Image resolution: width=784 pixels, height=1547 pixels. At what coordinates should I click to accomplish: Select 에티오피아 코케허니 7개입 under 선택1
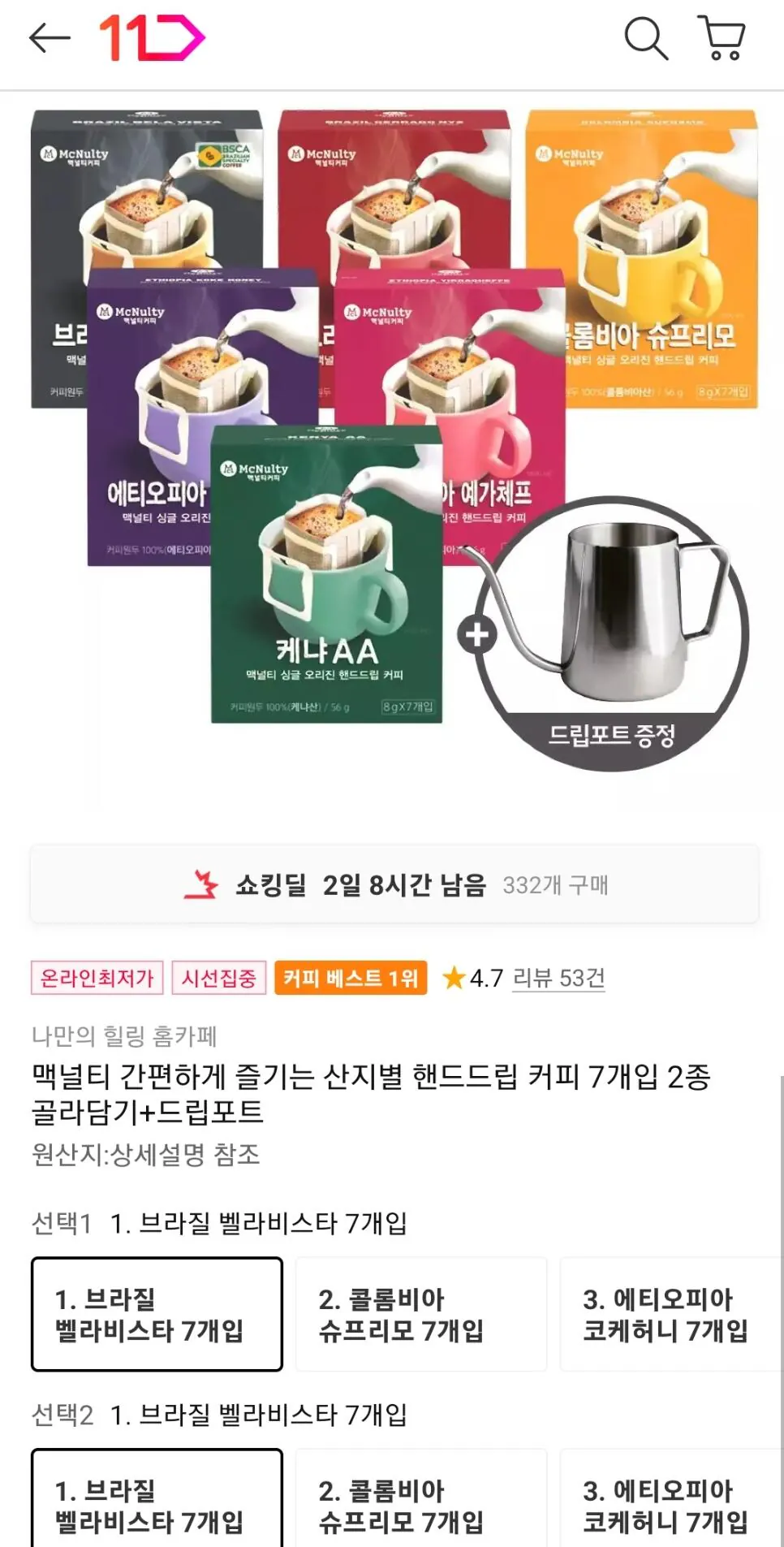tap(670, 1315)
